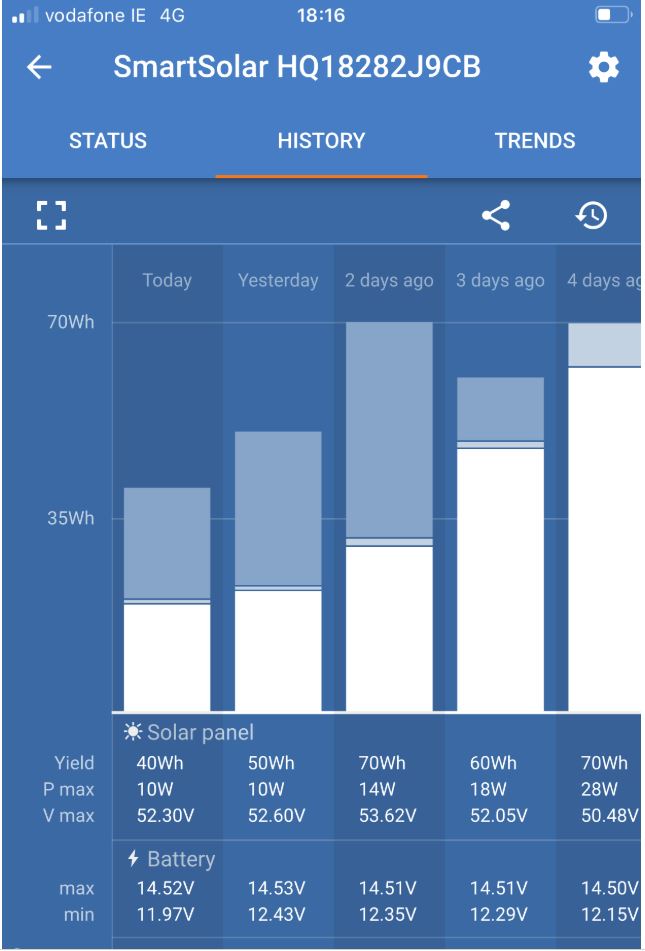Share the history data
This screenshot has height=951, width=645.
click(x=496, y=214)
